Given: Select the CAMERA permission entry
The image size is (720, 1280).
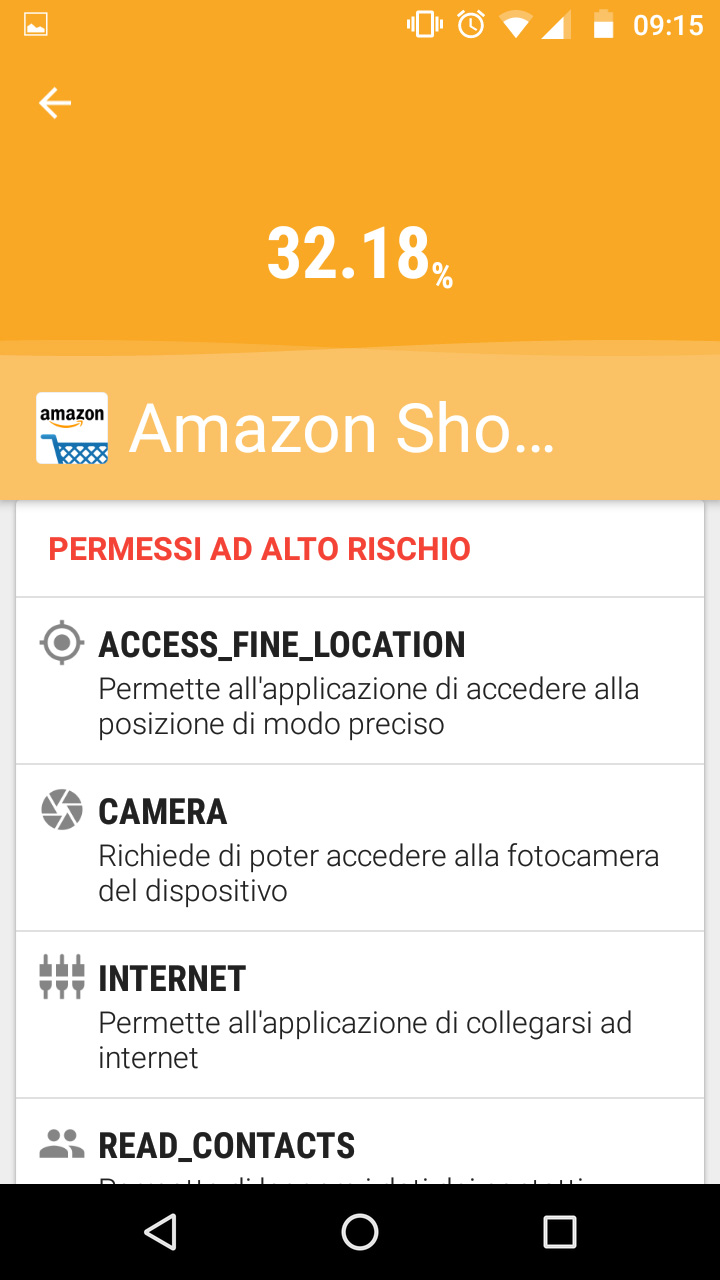Looking at the screenshot, I should (x=360, y=848).
